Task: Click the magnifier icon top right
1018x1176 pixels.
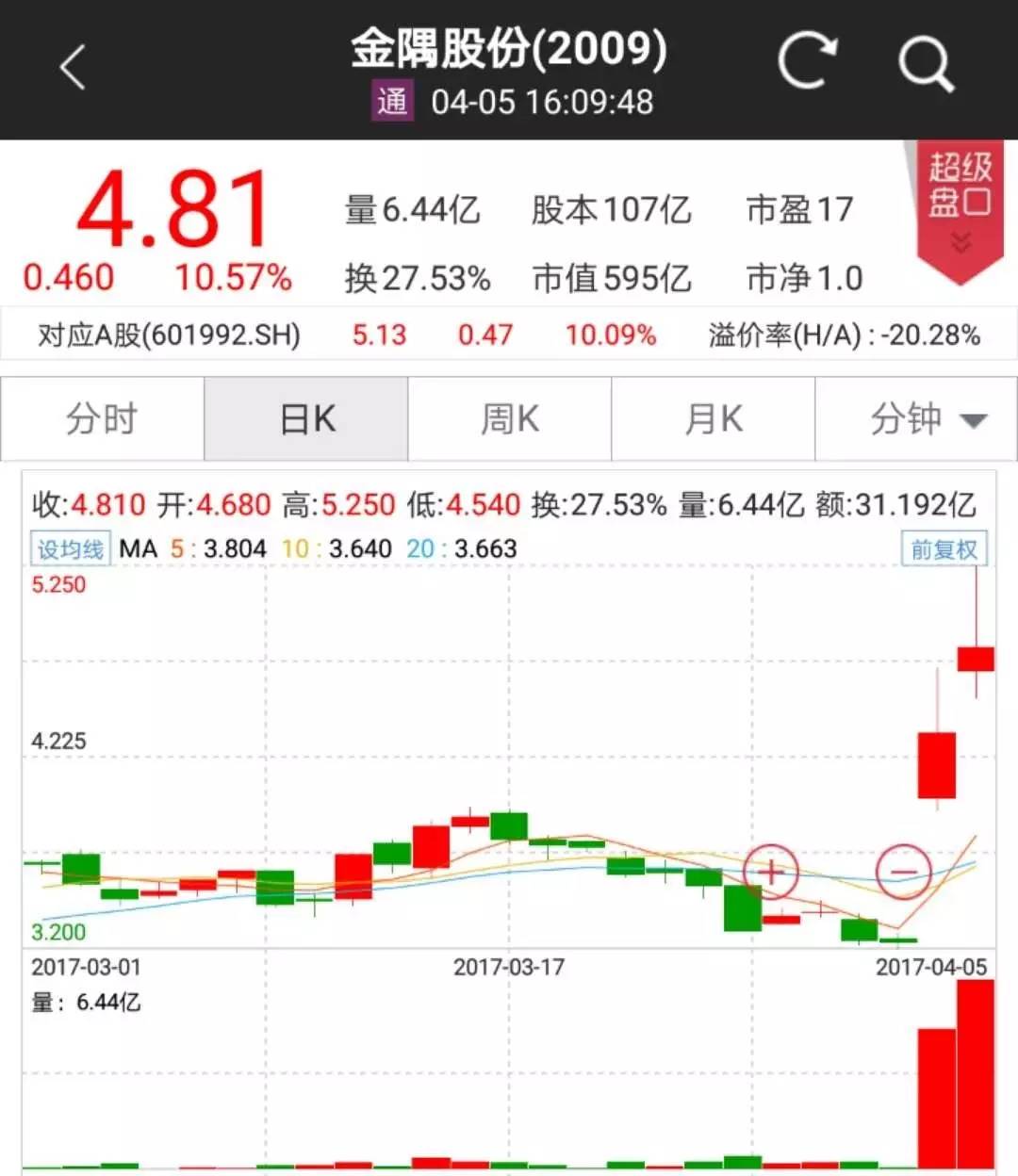Action: 928,62
